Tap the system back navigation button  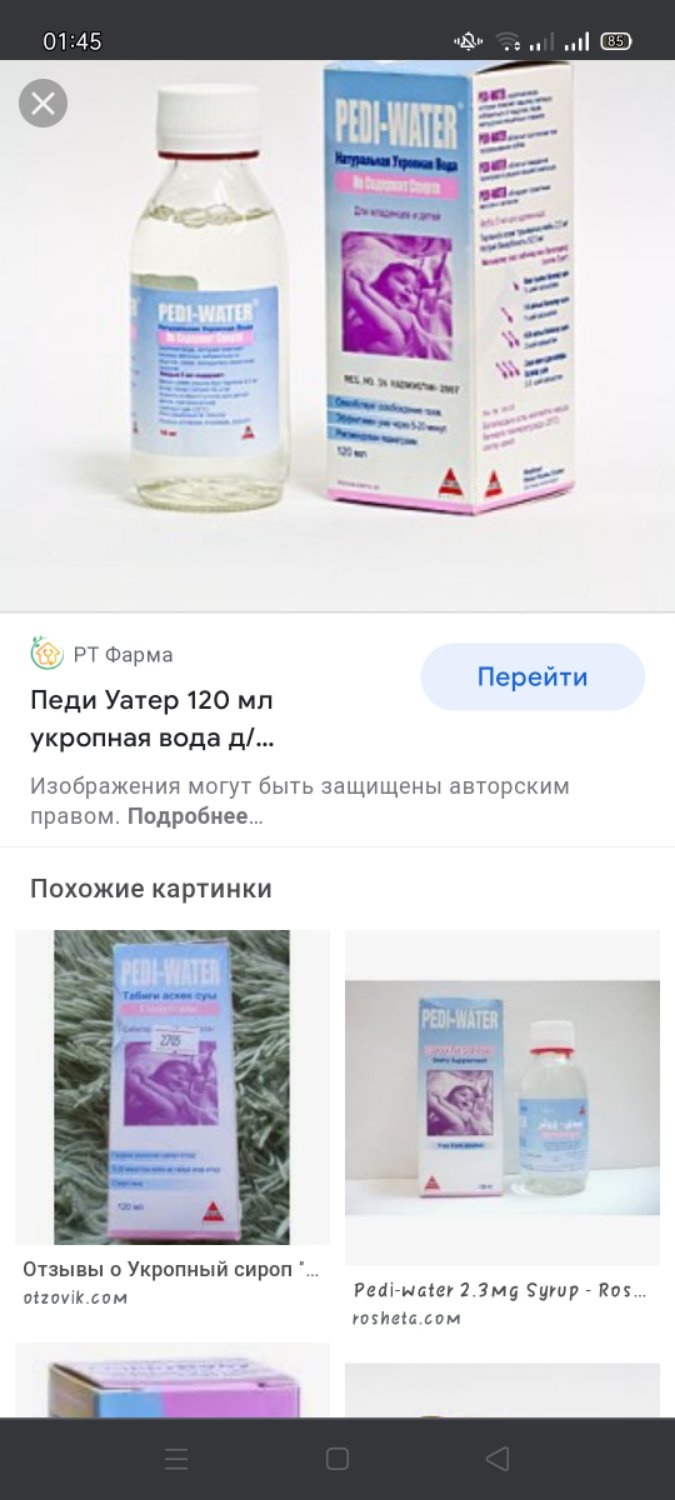(x=497, y=1459)
